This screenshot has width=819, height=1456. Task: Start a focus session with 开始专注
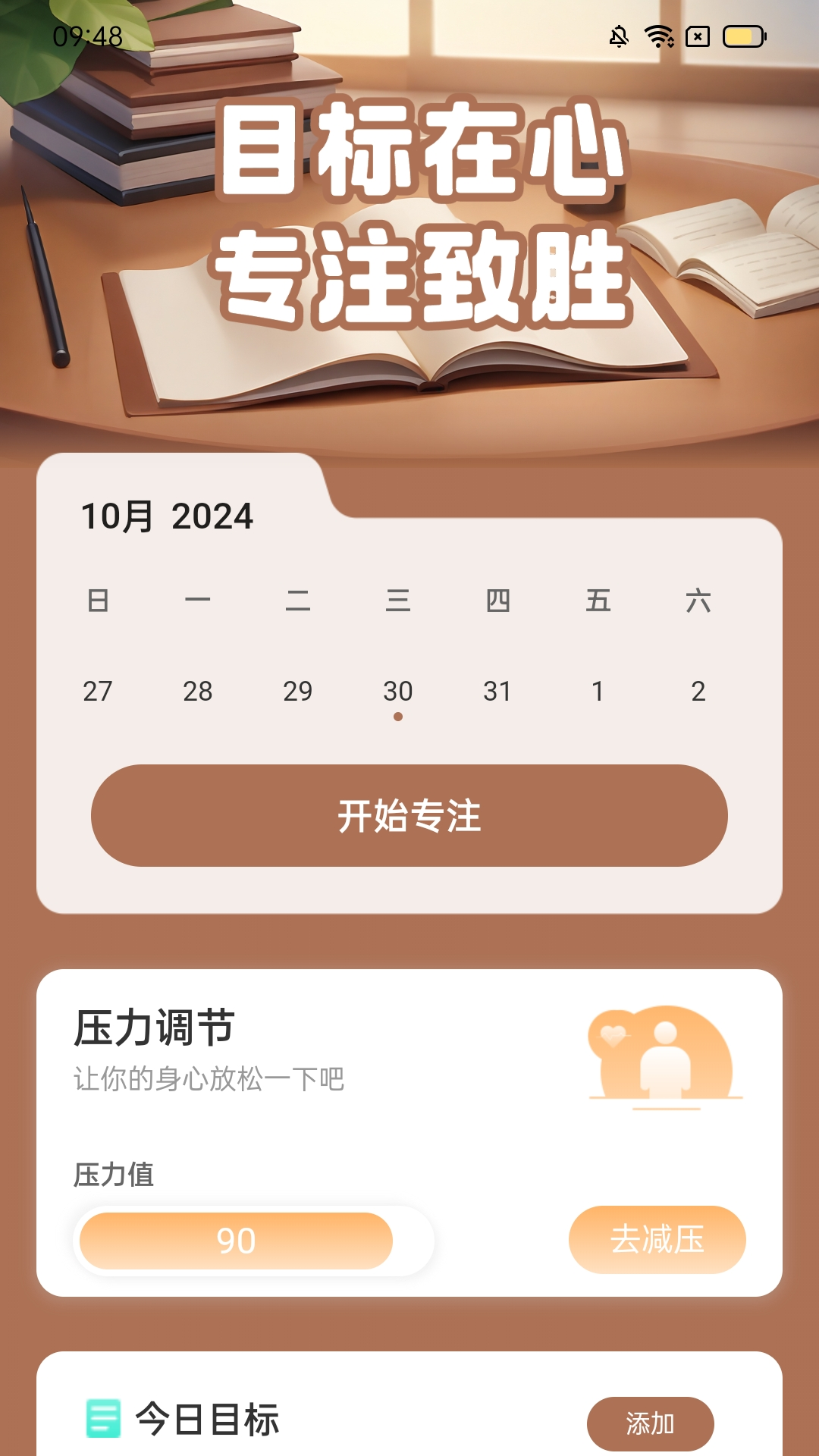coord(409,816)
